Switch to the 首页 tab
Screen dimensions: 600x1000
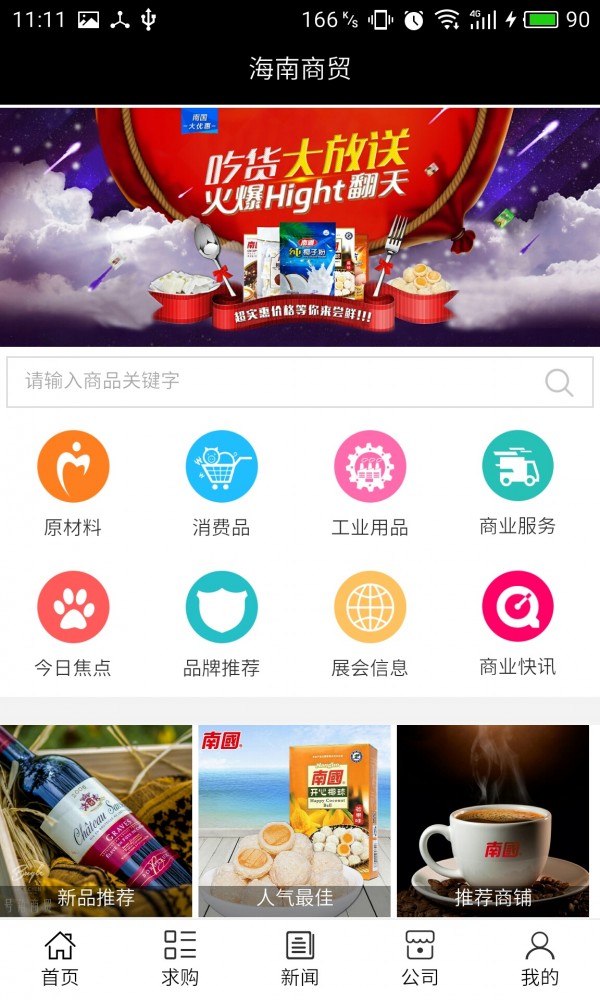[x=60, y=958]
